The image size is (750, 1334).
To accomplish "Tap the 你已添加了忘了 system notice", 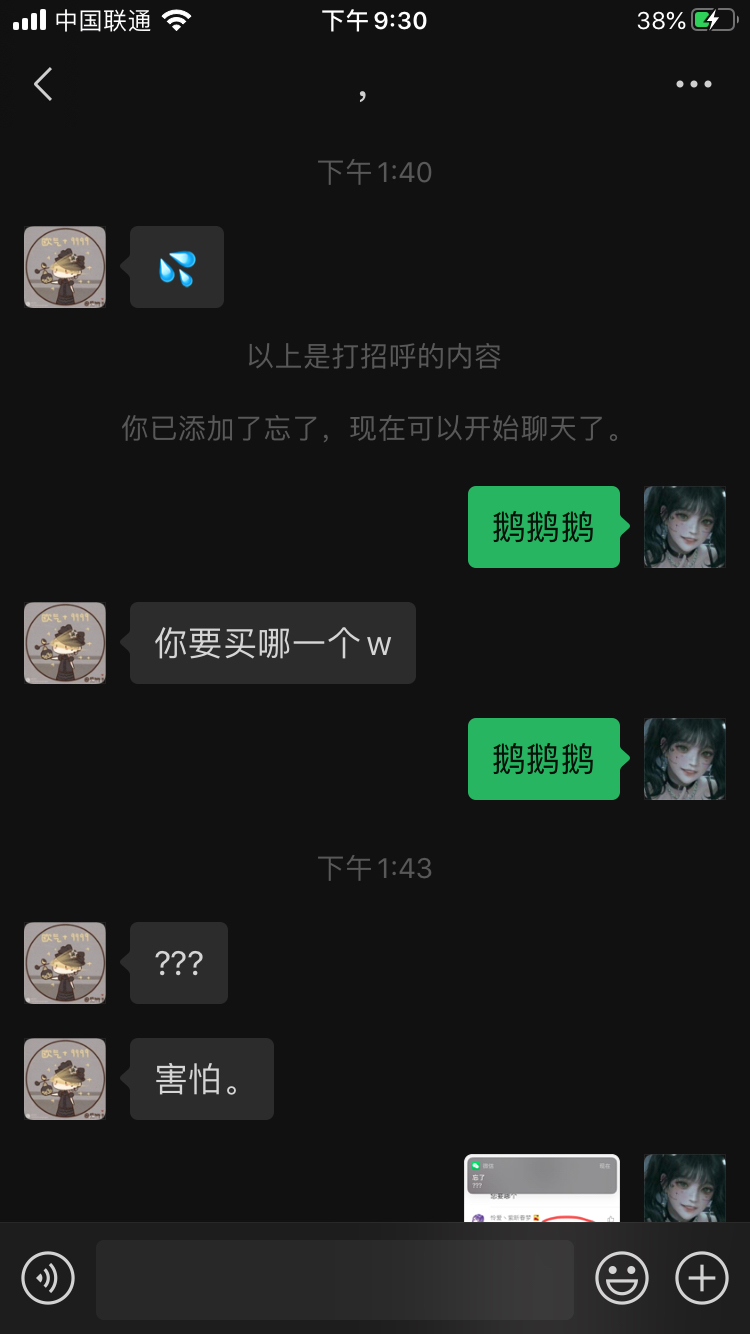I will point(374,429).
